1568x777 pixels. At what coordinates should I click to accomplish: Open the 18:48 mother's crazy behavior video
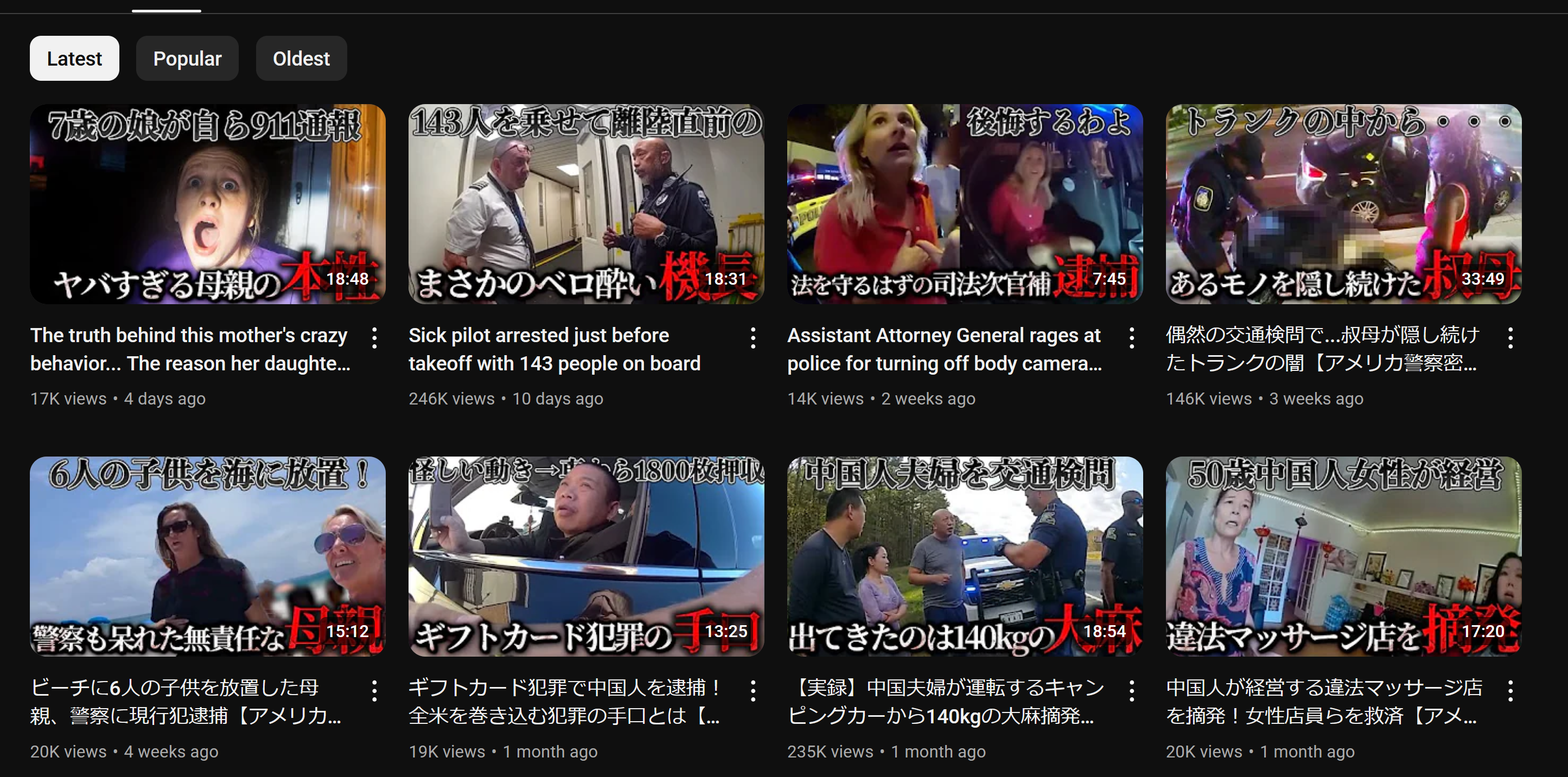point(208,204)
